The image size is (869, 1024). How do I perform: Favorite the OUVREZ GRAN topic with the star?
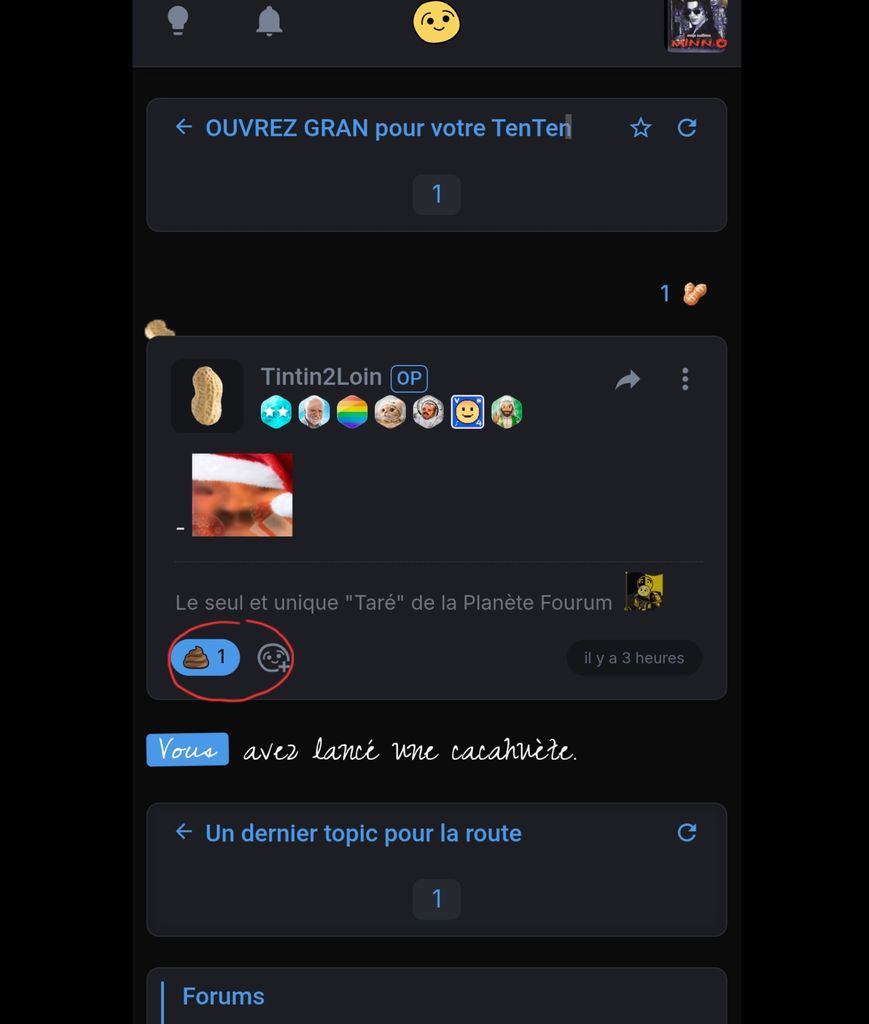pos(641,128)
